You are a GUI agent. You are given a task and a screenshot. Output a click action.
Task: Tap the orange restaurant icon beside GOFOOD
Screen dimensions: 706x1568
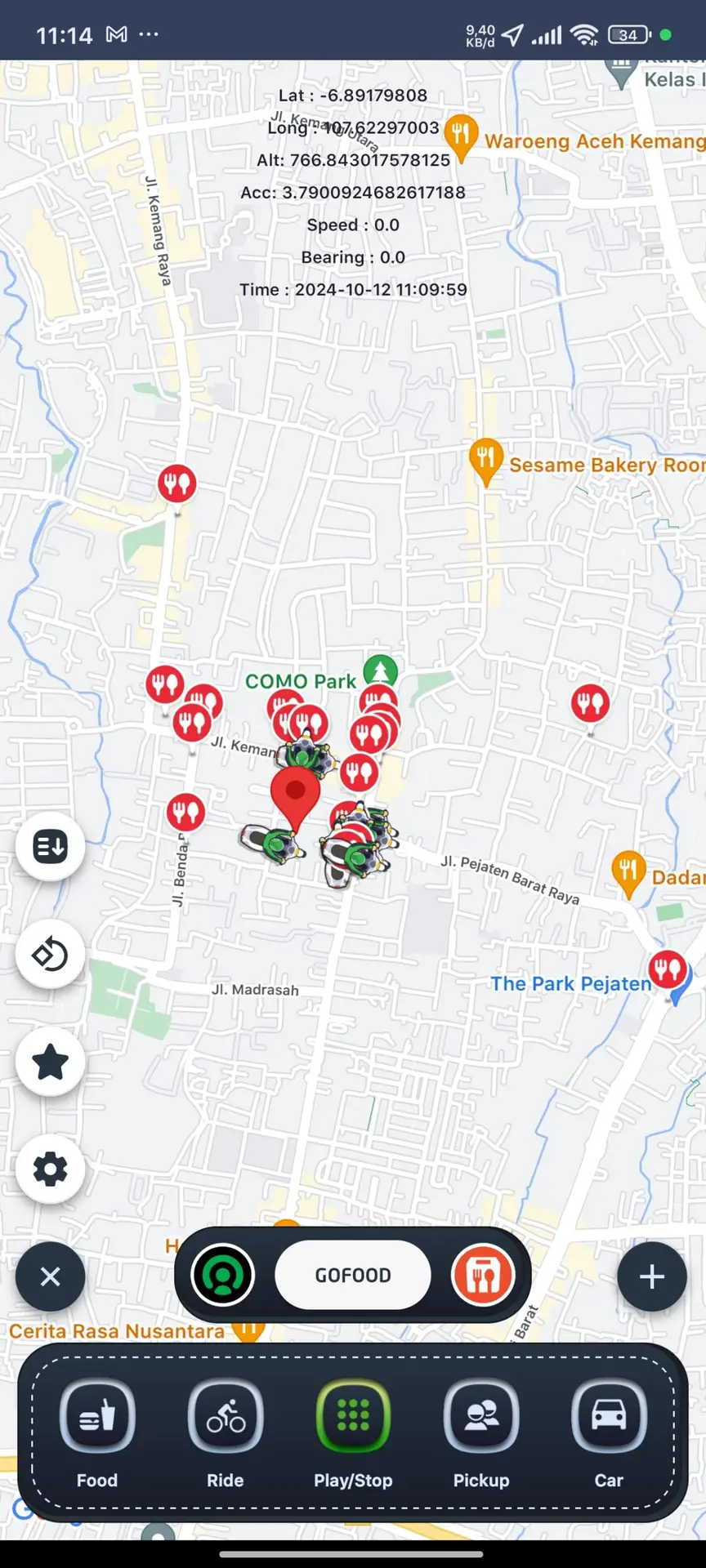click(483, 1275)
